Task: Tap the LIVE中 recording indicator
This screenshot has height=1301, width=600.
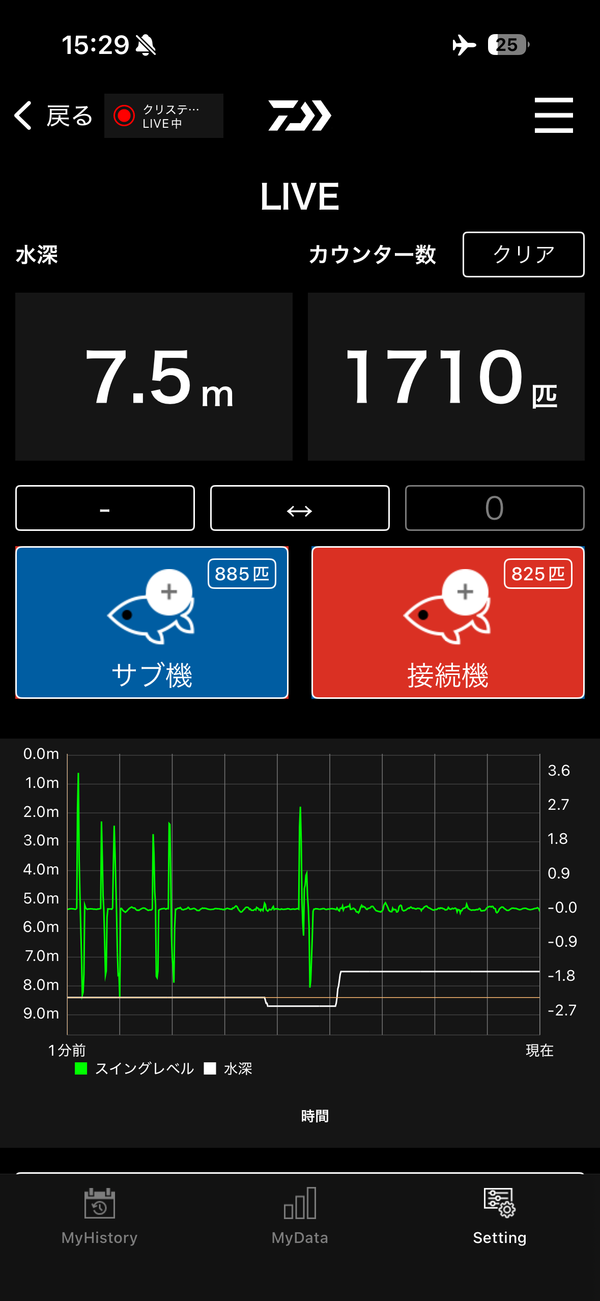Action: click(x=164, y=116)
